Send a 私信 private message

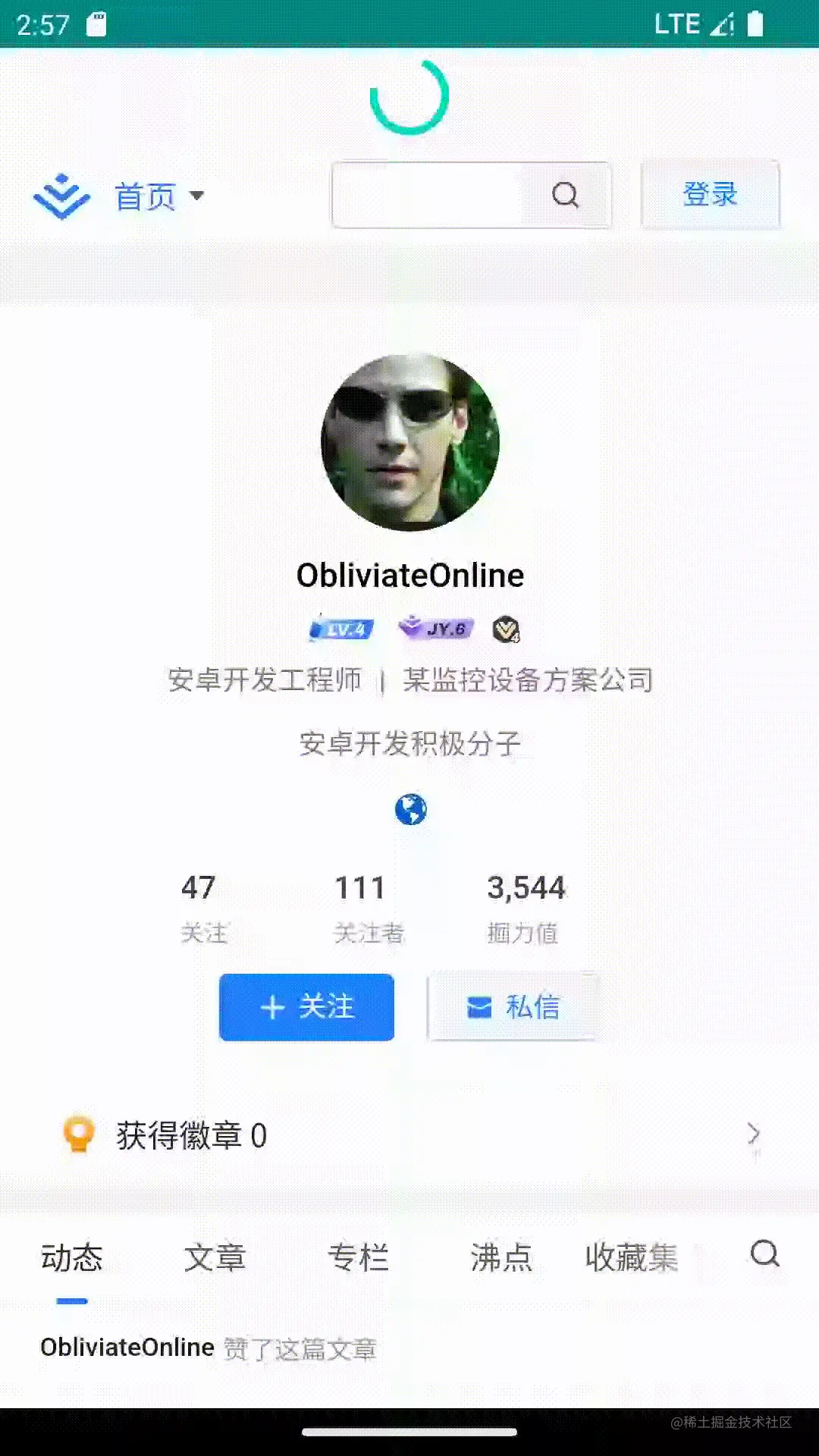pos(513,1007)
